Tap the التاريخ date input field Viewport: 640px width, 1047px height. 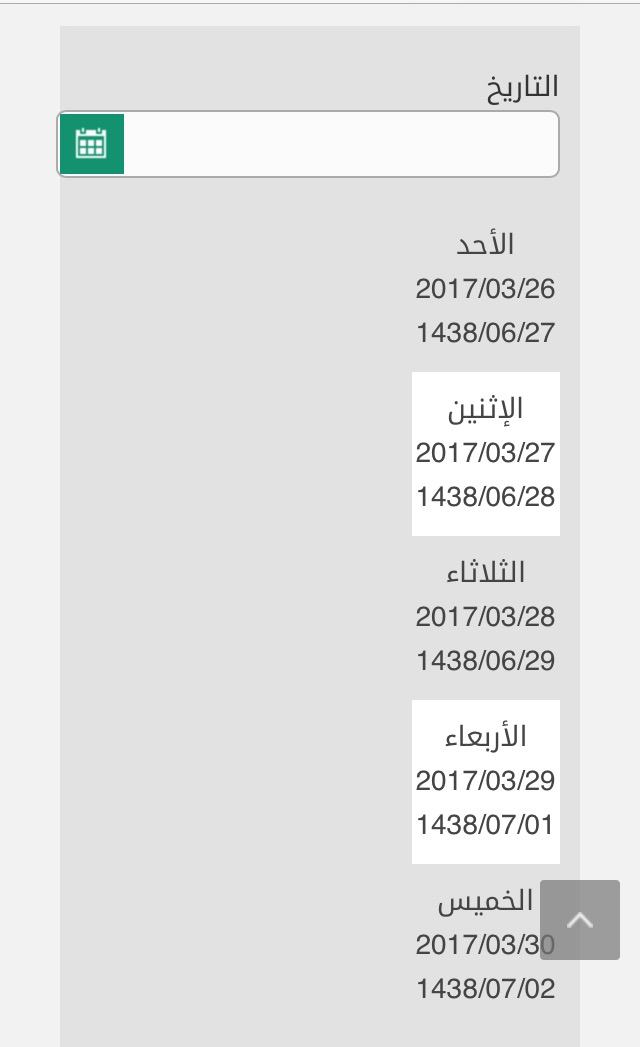[340, 144]
